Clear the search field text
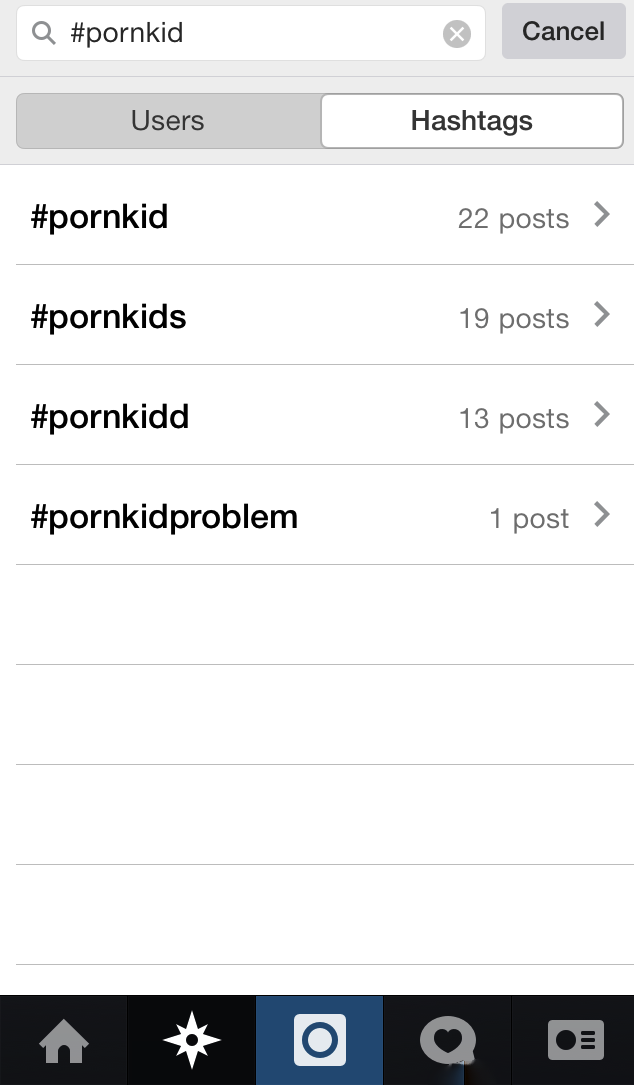Image resolution: width=634 pixels, height=1085 pixels. tap(456, 34)
